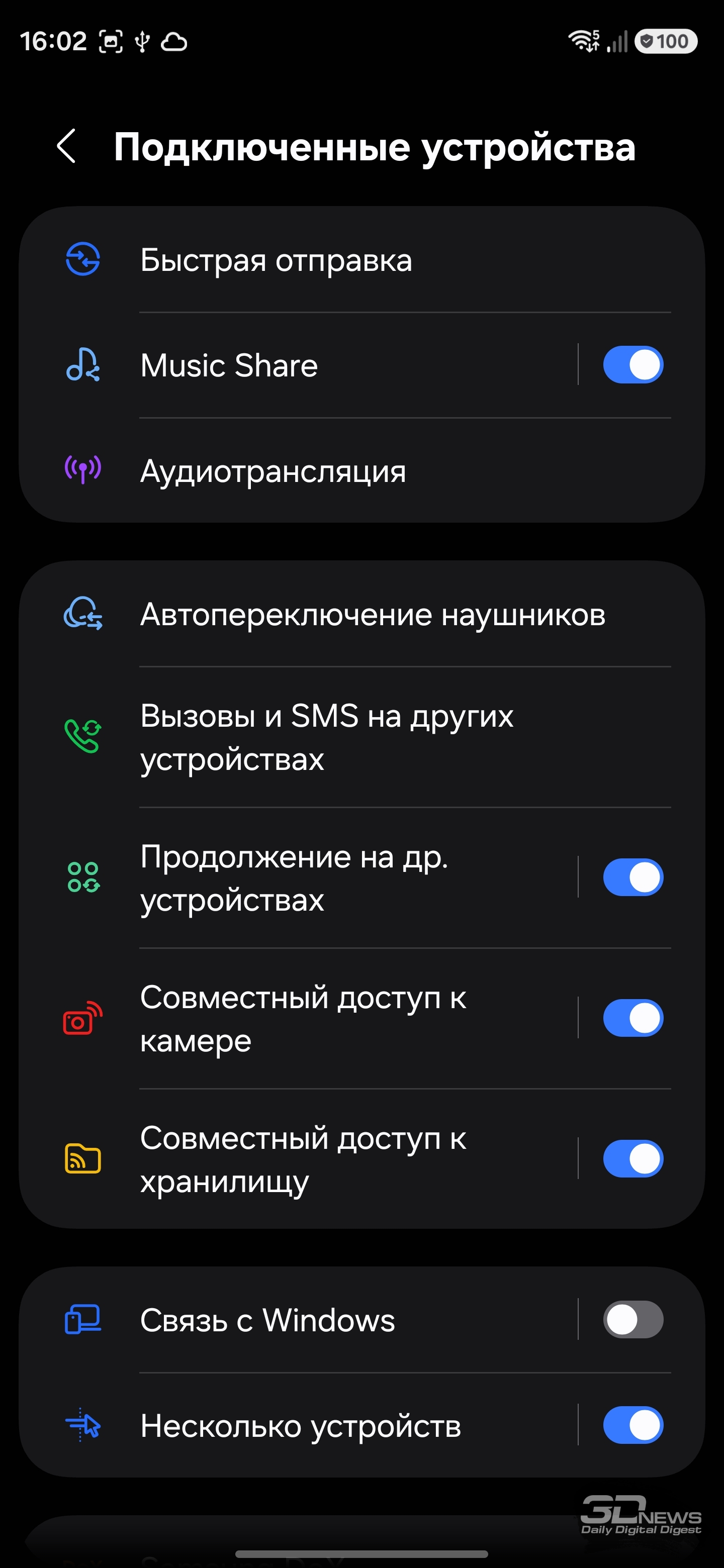Open the Совместный доступ к хранилищу row
Image resolution: width=724 pixels, height=1568 pixels.
pos(303,1159)
